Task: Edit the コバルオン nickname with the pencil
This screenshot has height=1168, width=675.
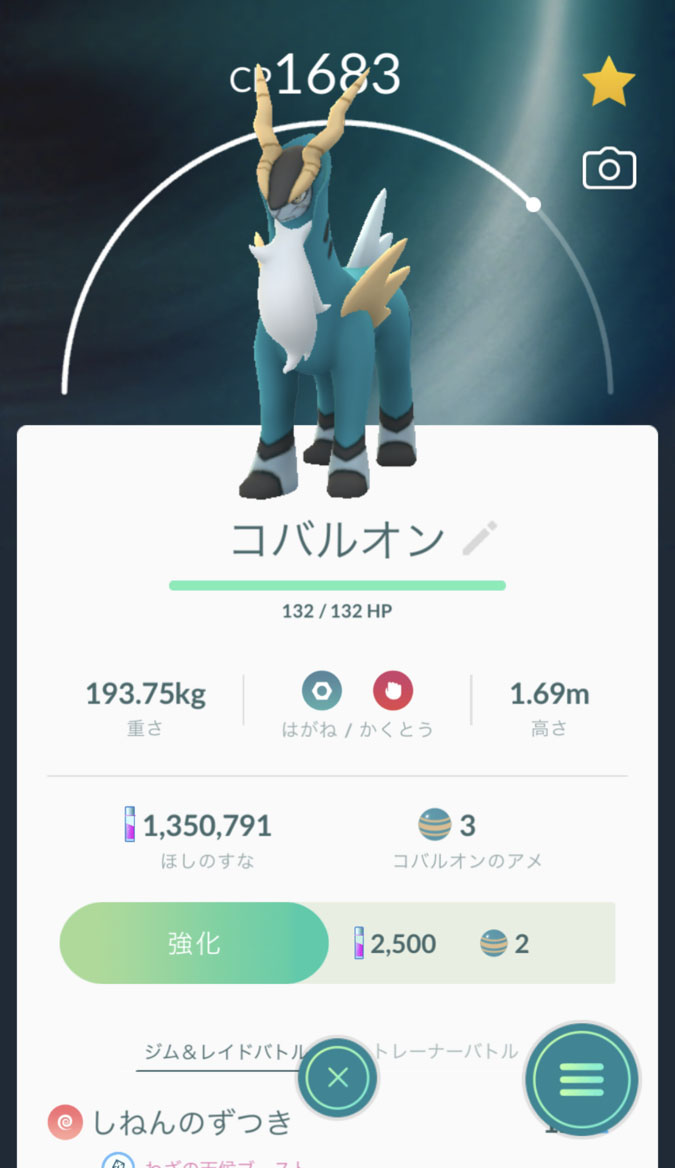Action: click(x=479, y=539)
